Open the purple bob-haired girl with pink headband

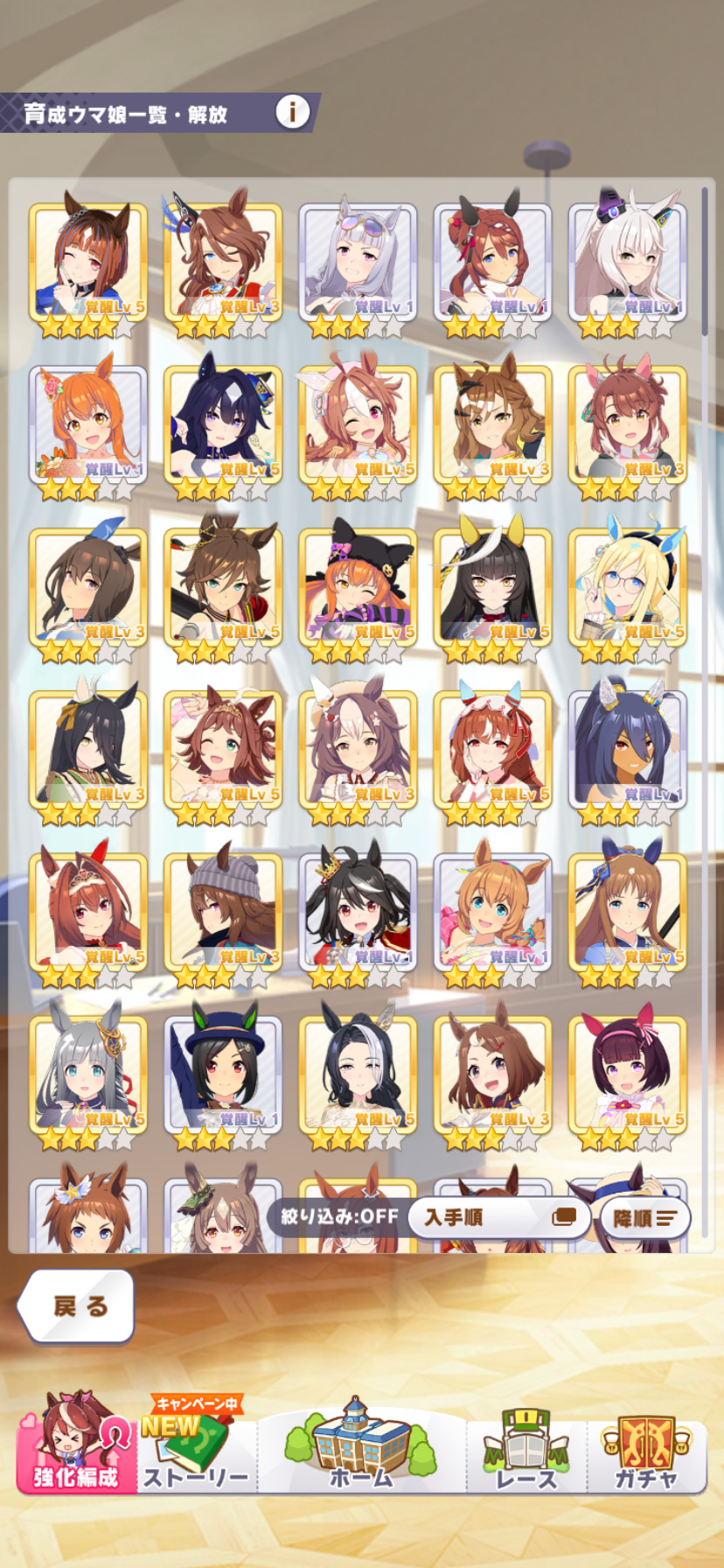coord(627,1075)
